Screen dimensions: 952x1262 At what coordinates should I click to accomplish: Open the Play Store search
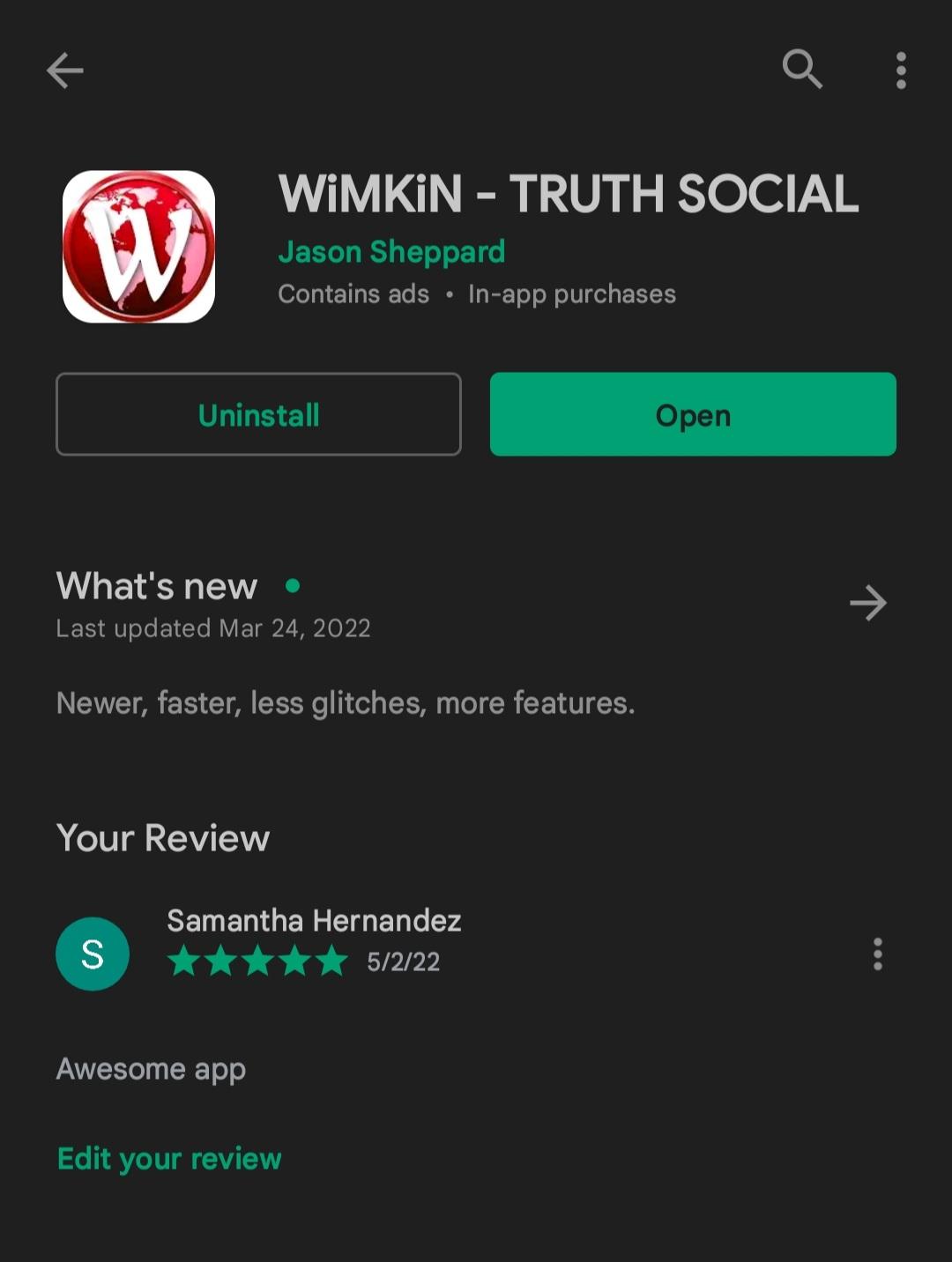pos(802,69)
